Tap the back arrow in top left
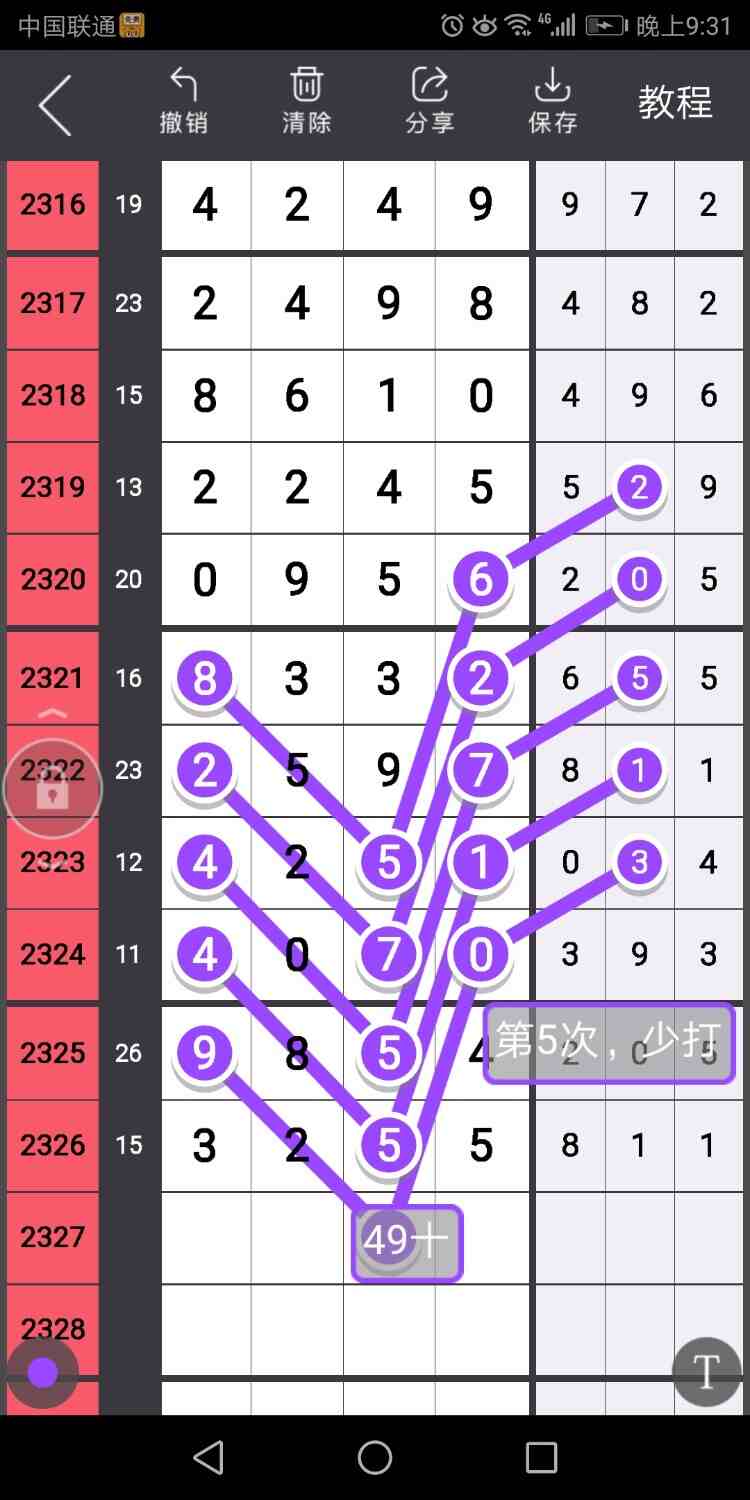This screenshot has height=1500, width=750. point(55,103)
